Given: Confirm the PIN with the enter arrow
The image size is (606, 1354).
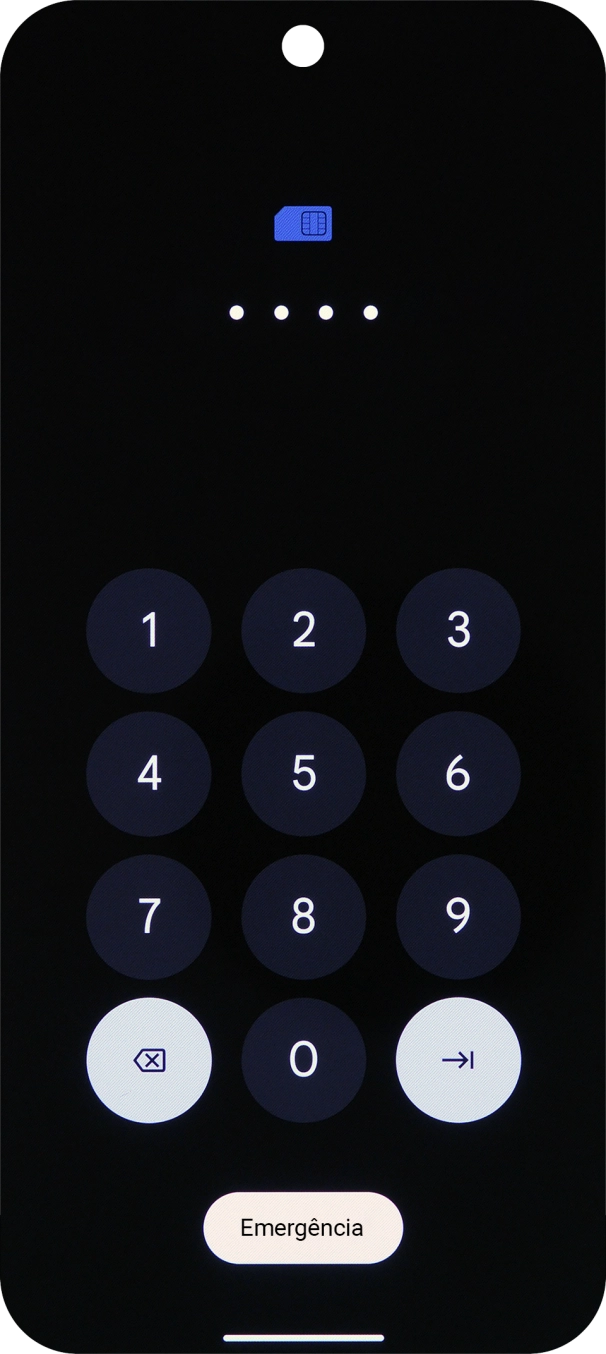Looking at the screenshot, I should [458, 1060].
